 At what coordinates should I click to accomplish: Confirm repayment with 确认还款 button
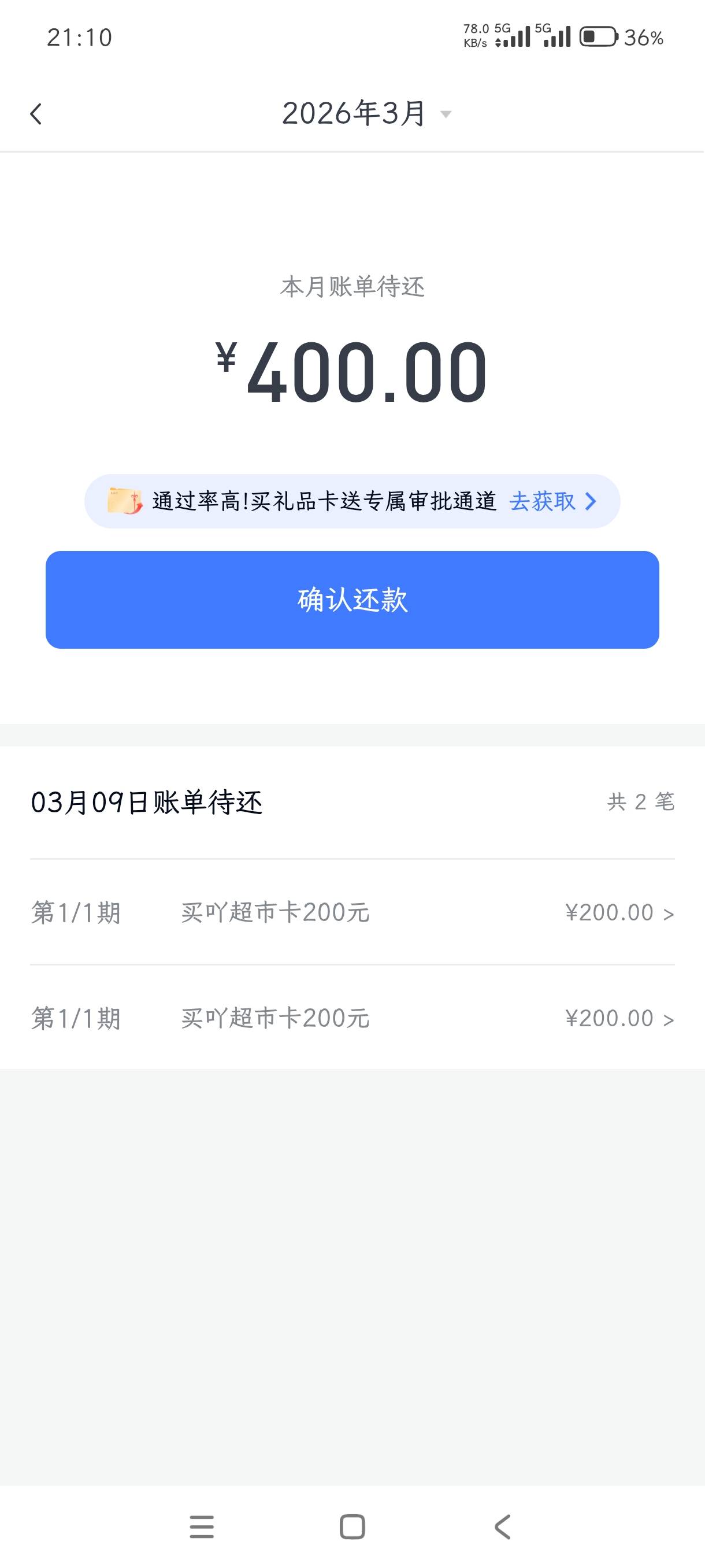(x=352, y=600)
